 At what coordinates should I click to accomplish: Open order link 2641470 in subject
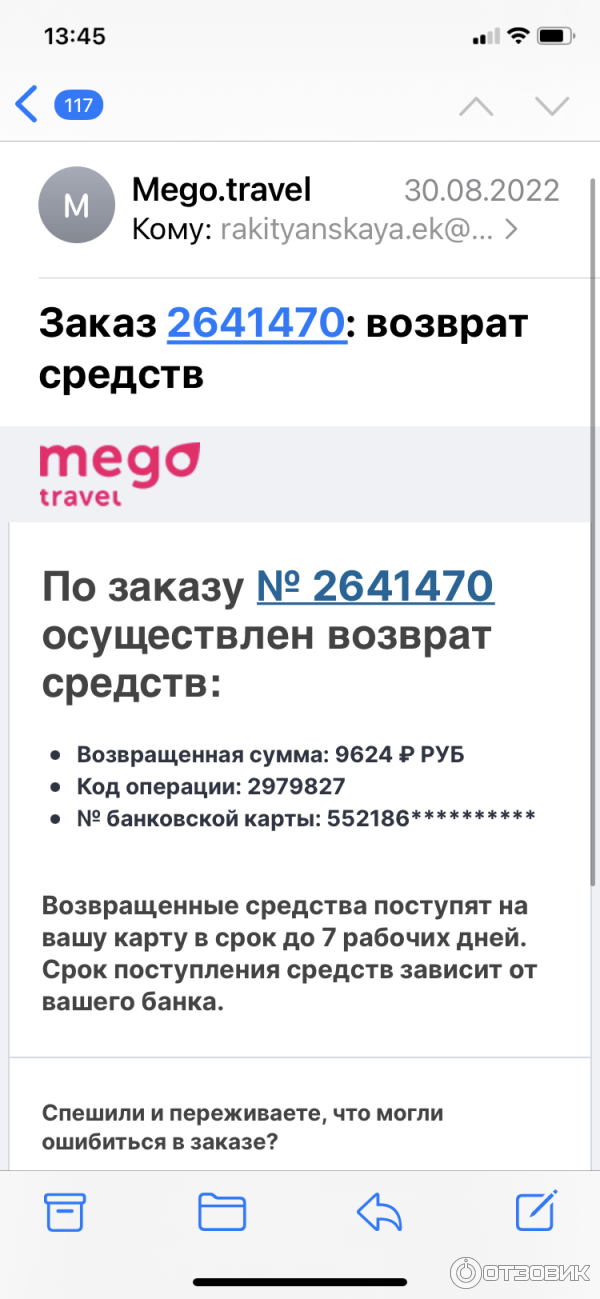tap(257, 323)
